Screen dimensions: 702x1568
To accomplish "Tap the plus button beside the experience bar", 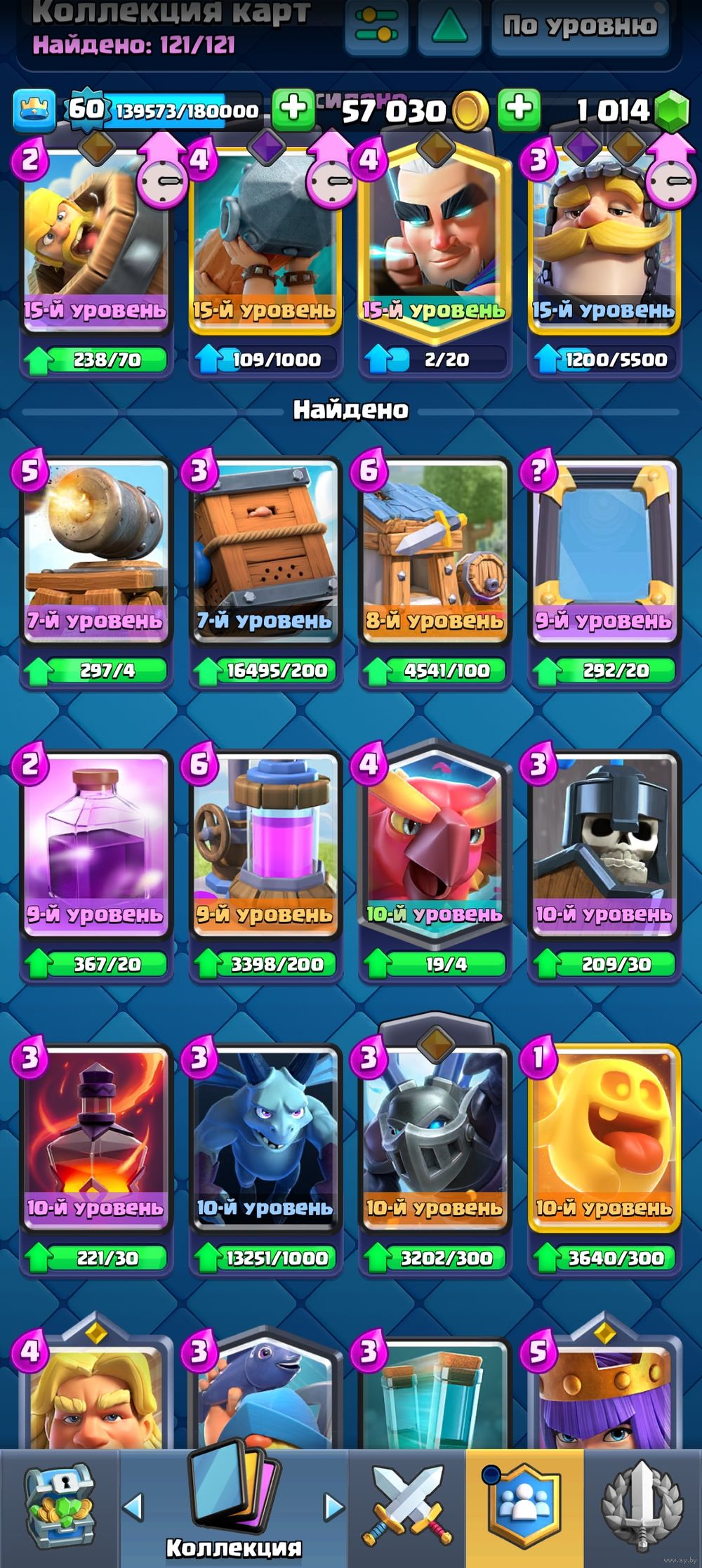I will 292,110.
